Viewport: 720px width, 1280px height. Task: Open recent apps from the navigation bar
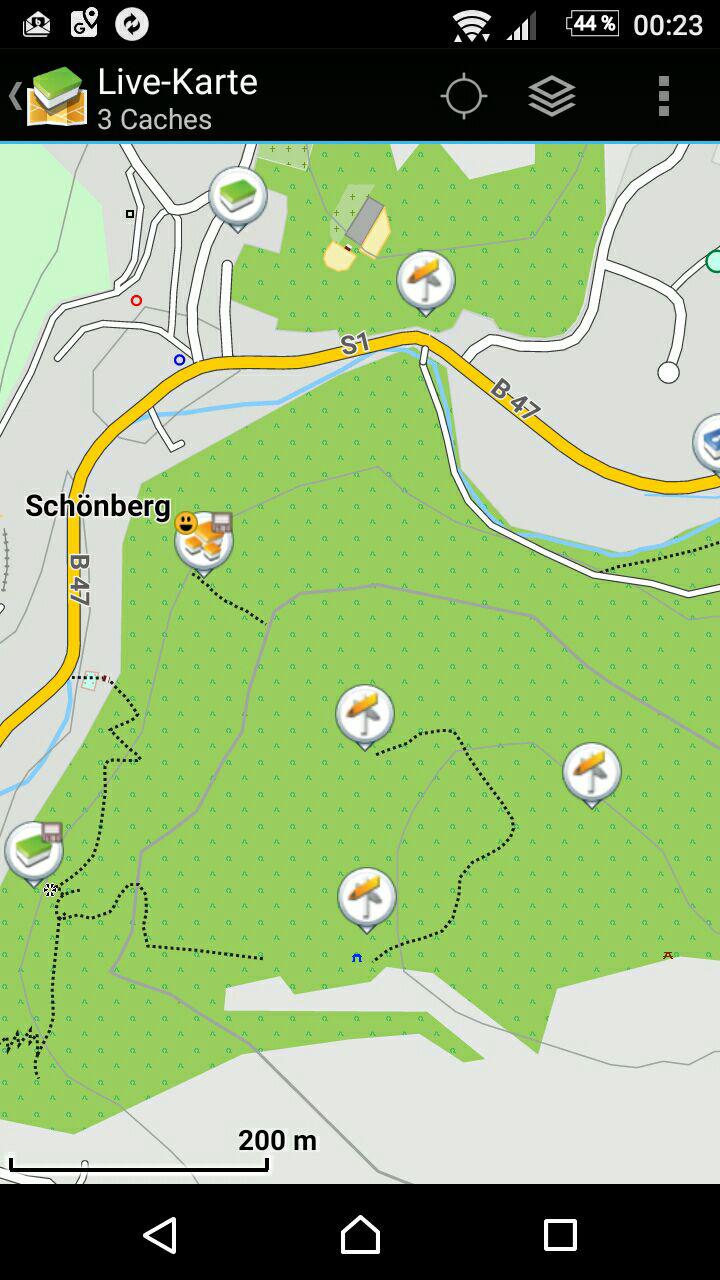point(560,1235)
